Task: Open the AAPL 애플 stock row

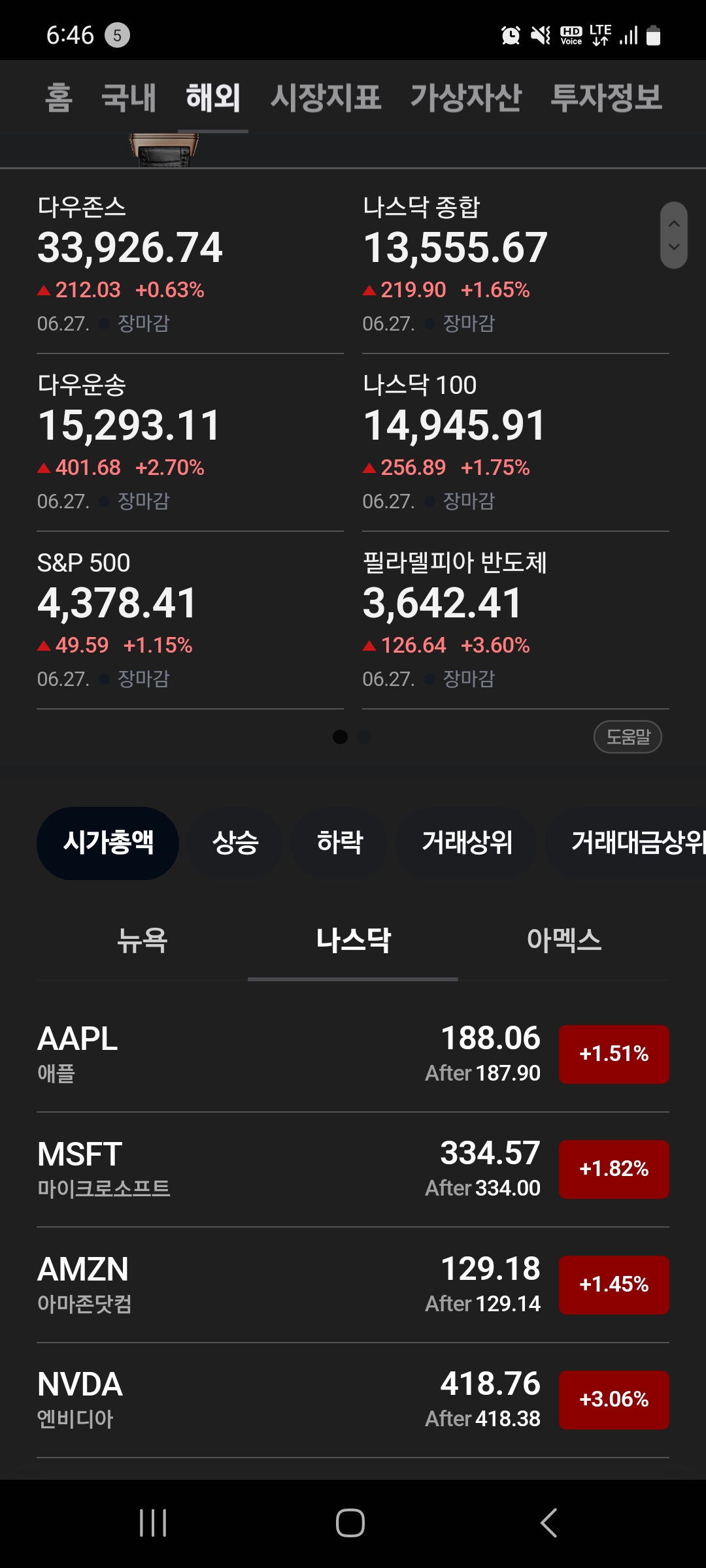Action: tap(353, 1054)
